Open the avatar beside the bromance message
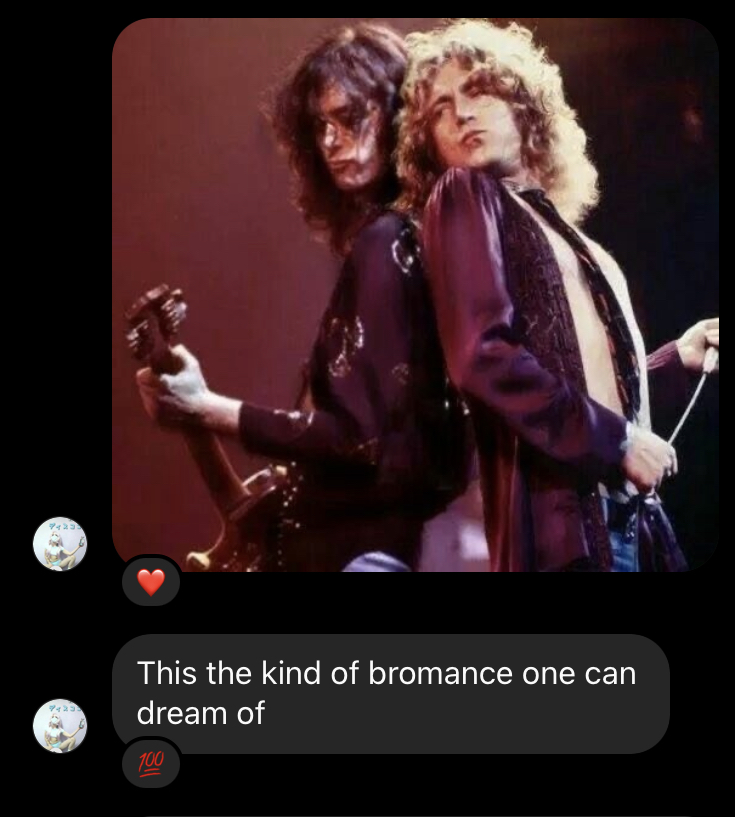This screenshot has height=817, width=735. point(60,726)
